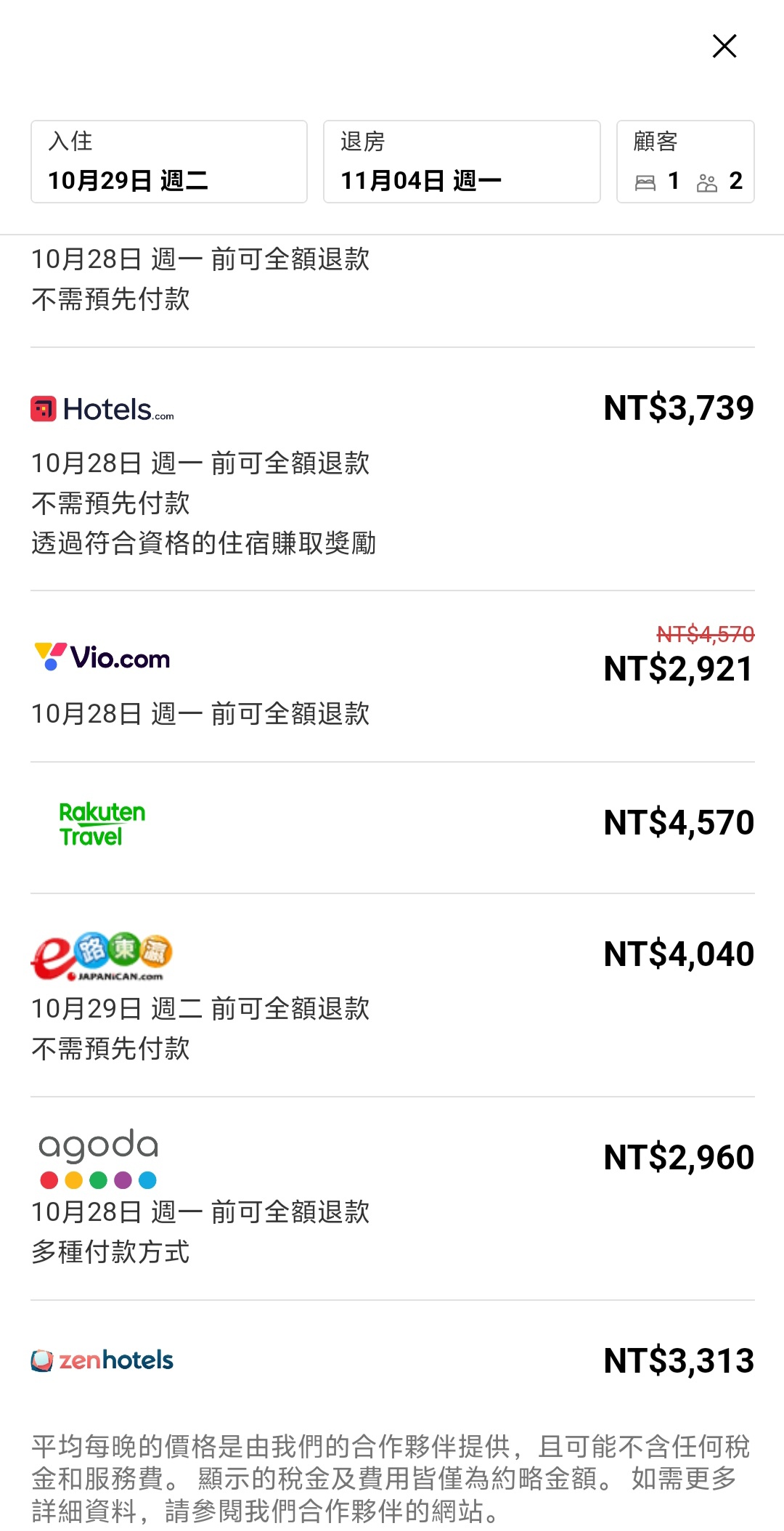Choose the Agoda offer at NT$2,960
784x1531 pixels.
pyautogui.click(x=392, y=1197)
